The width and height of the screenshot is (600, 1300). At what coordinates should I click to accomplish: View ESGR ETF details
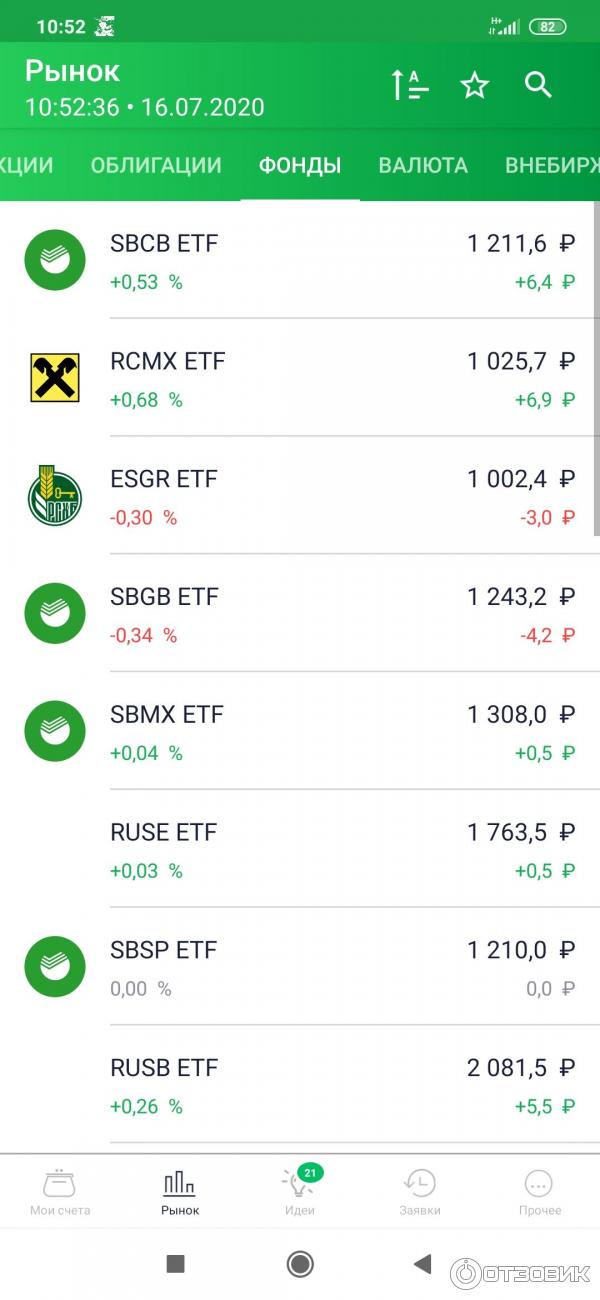pyautogui.click(x=300, y=496)
